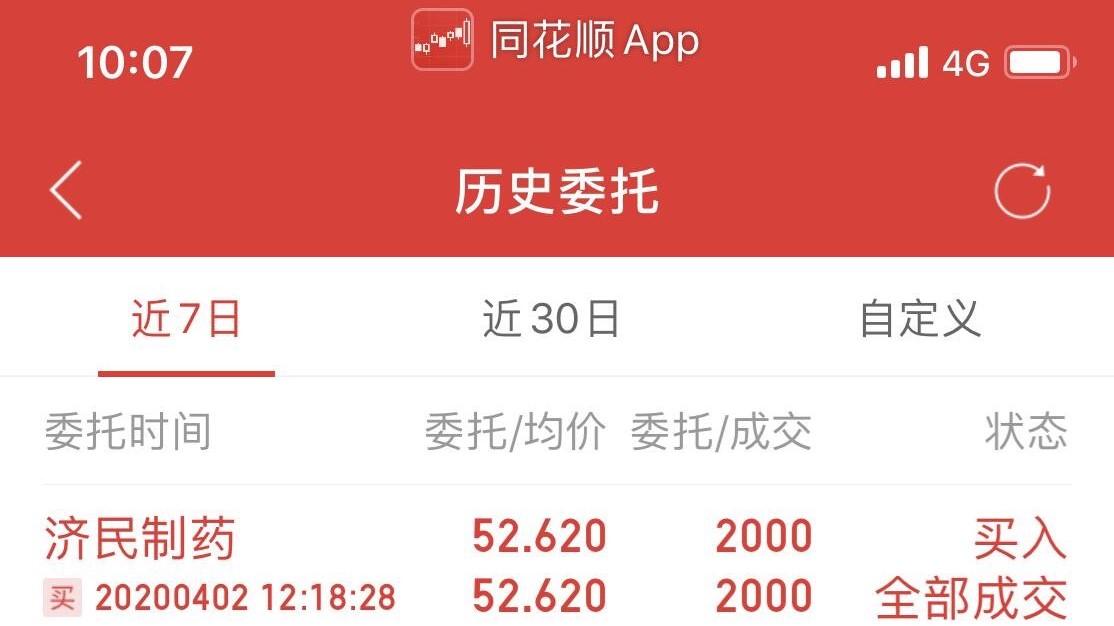This screenshot has height=626, width=1114.
Task: Go back from the 历史委托 page
Action: pyautogui.click(x=66, y=190)
